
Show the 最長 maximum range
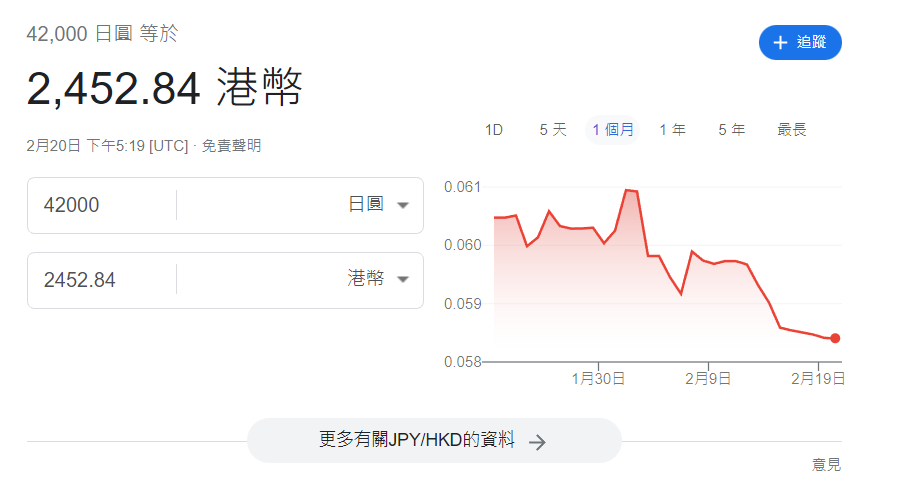792,130
